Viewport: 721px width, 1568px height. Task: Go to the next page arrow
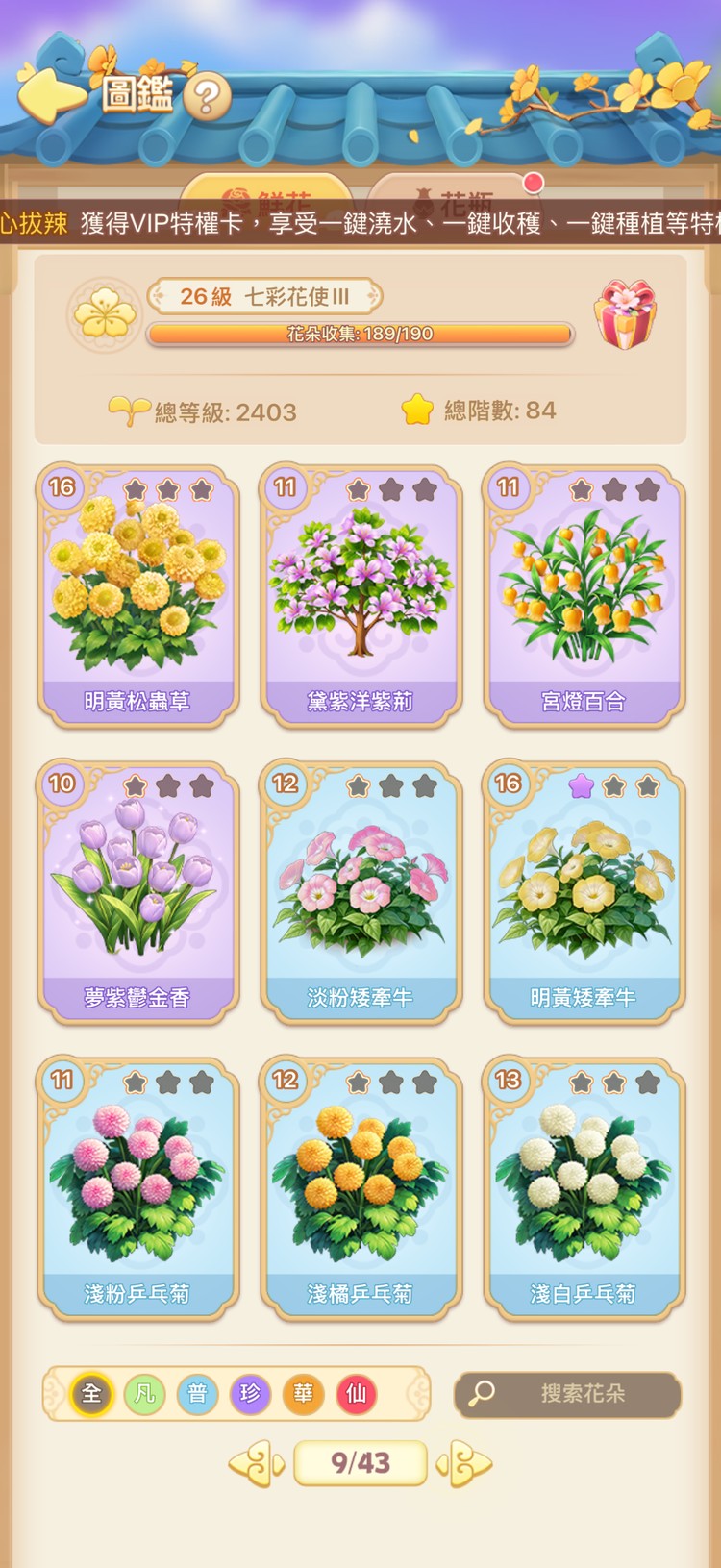pyautogui.click(x=465, y=1463)
